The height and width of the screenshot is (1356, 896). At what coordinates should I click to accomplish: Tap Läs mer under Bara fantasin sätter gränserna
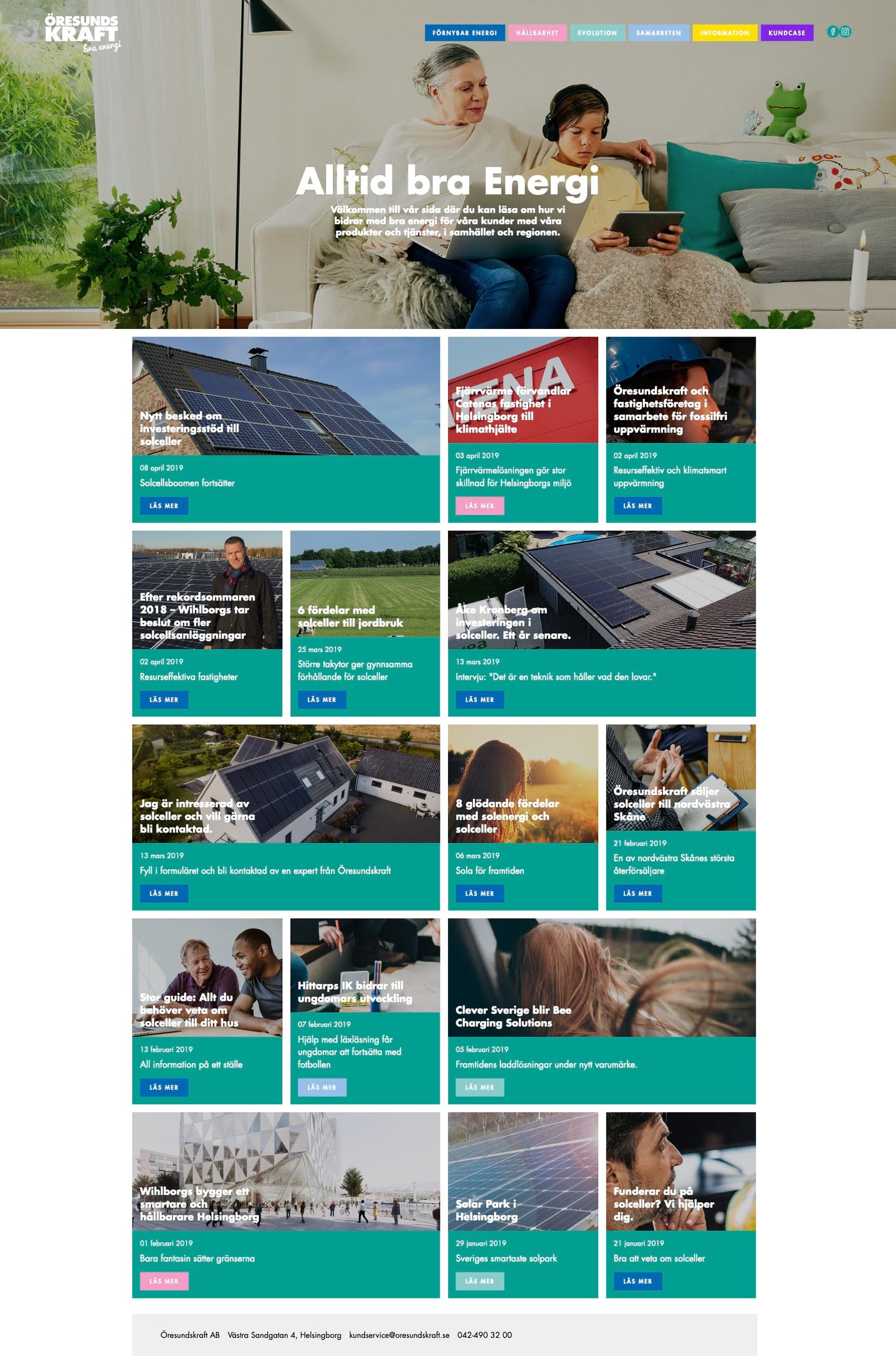[163, 1281]
